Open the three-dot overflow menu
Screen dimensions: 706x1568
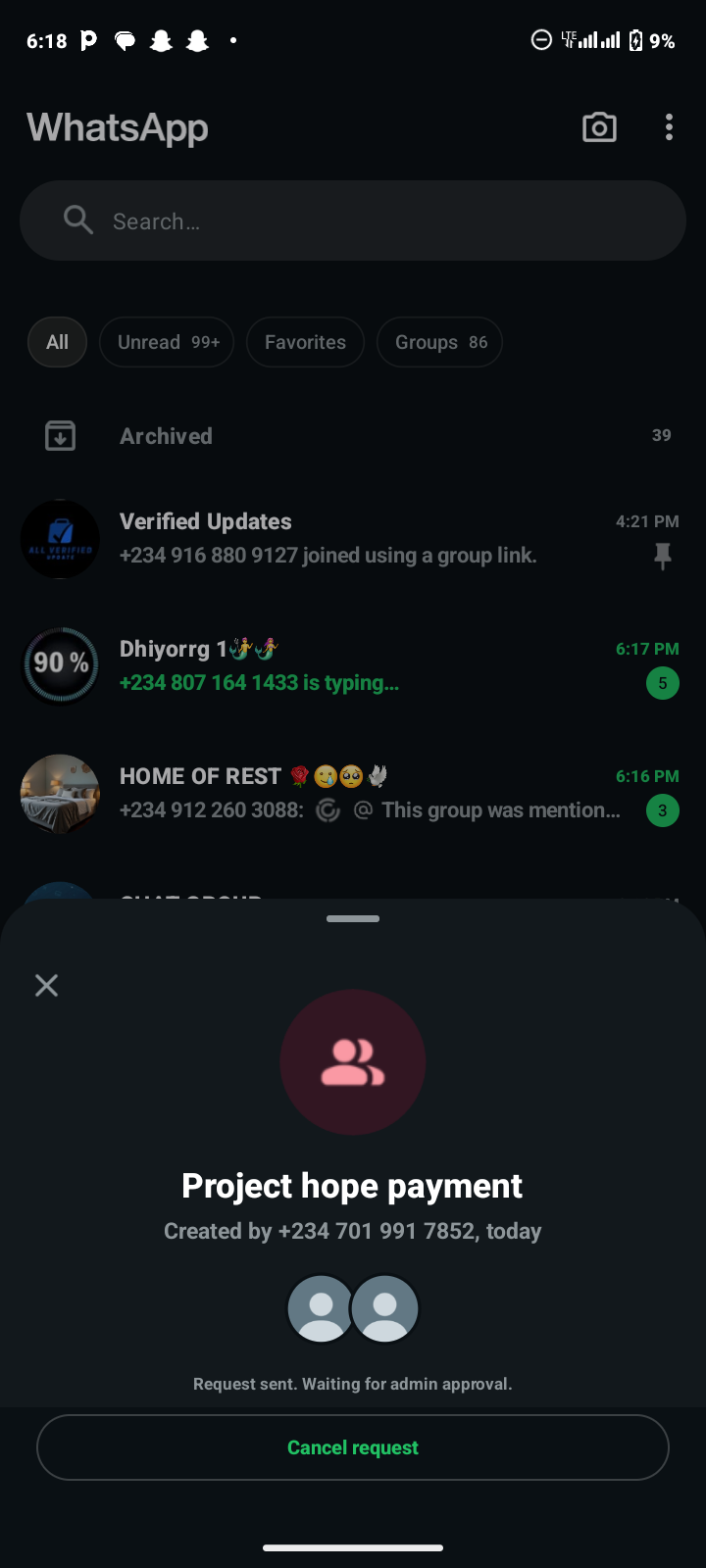point(669,127)
